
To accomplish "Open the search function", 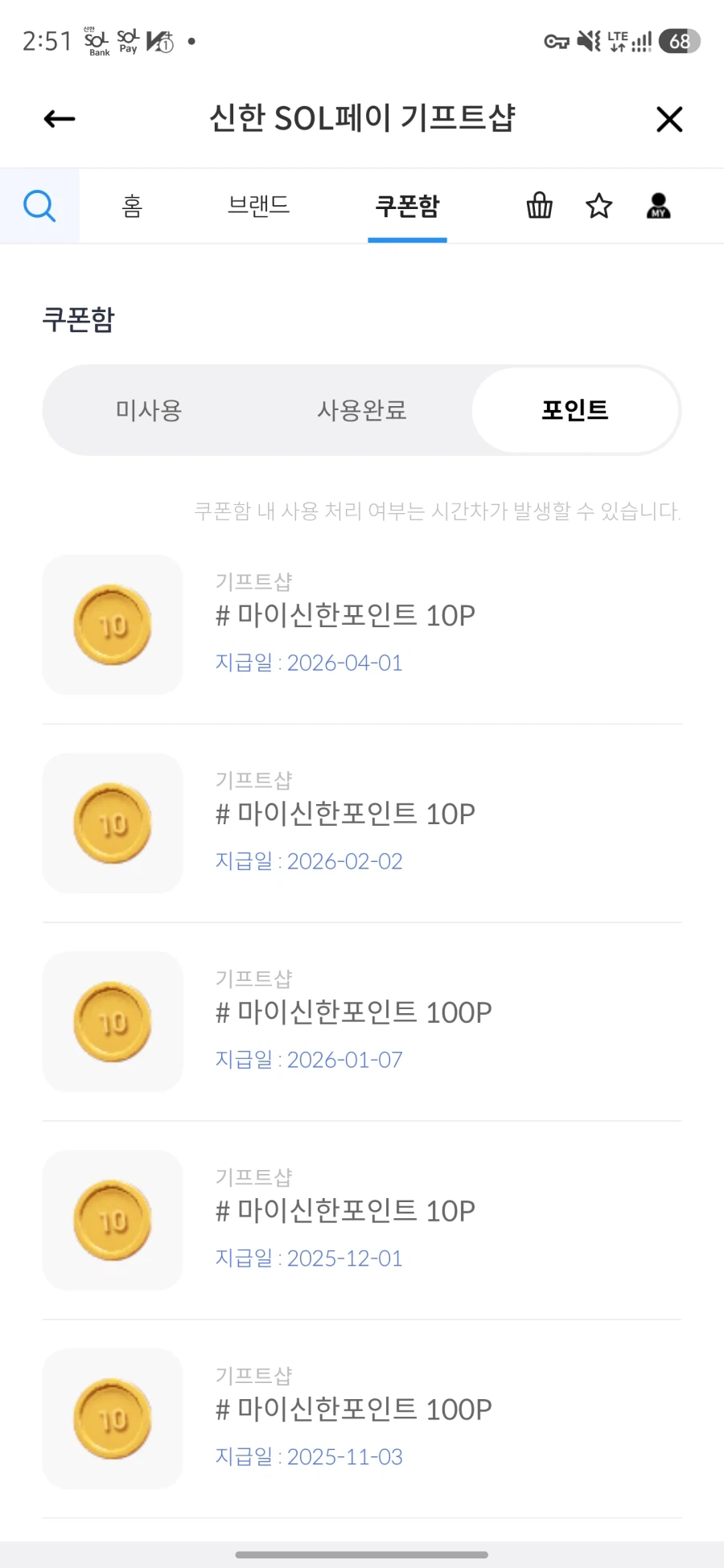I will click(x=39, y=205).
